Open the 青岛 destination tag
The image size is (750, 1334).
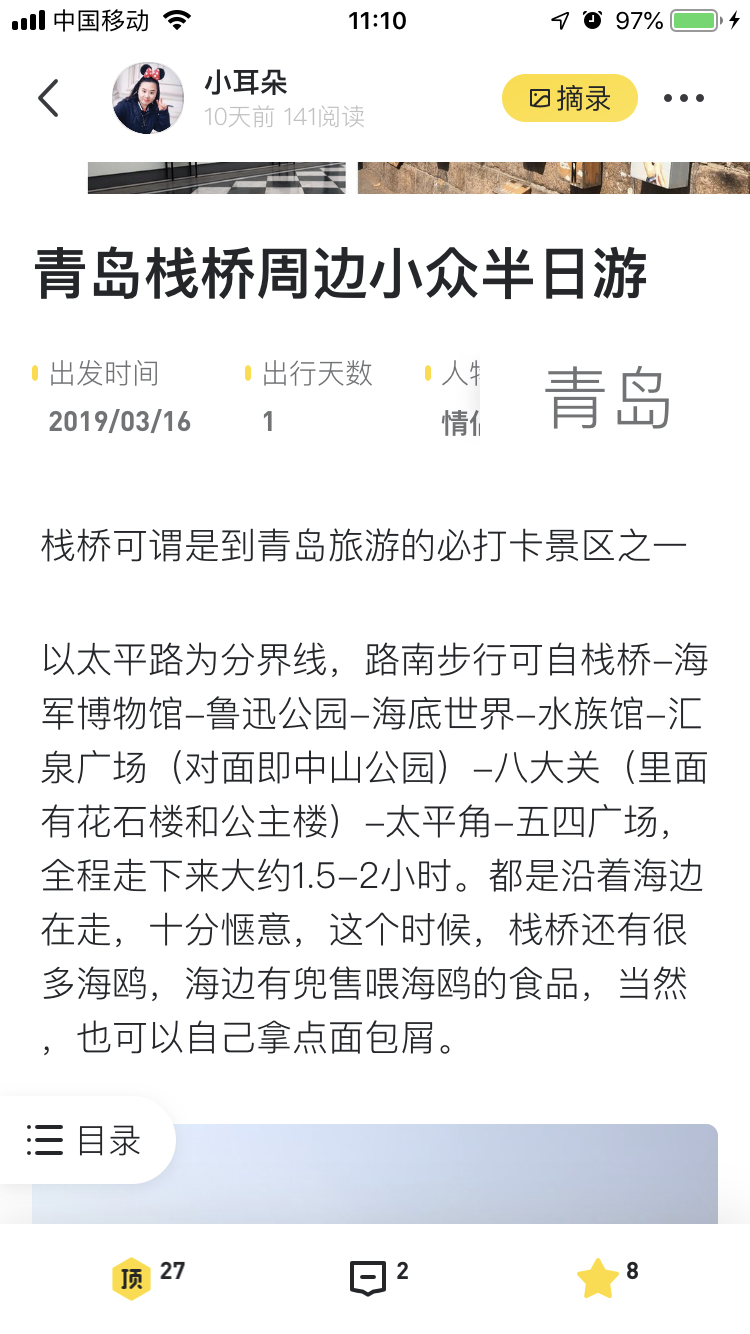point(608,399)
